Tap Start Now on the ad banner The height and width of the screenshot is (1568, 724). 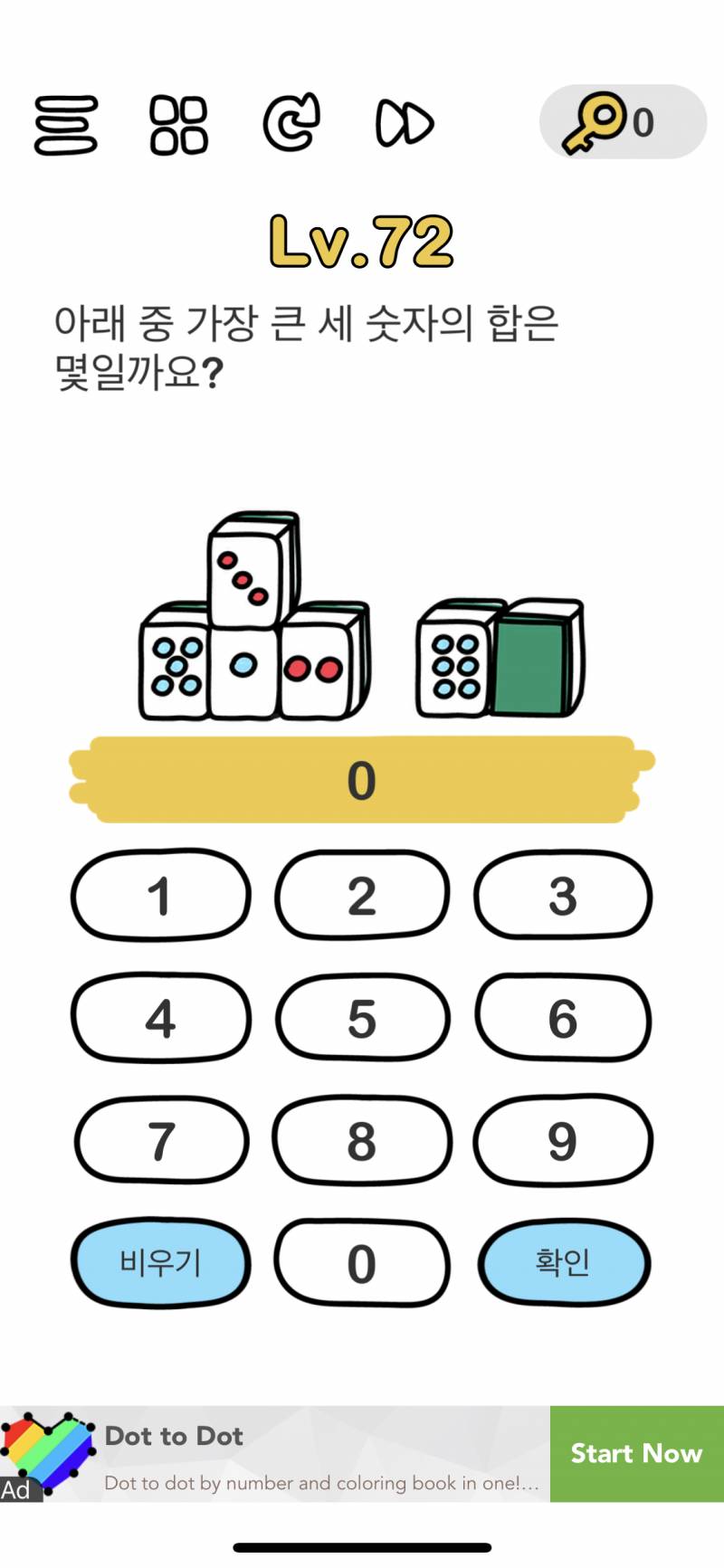636,1453
